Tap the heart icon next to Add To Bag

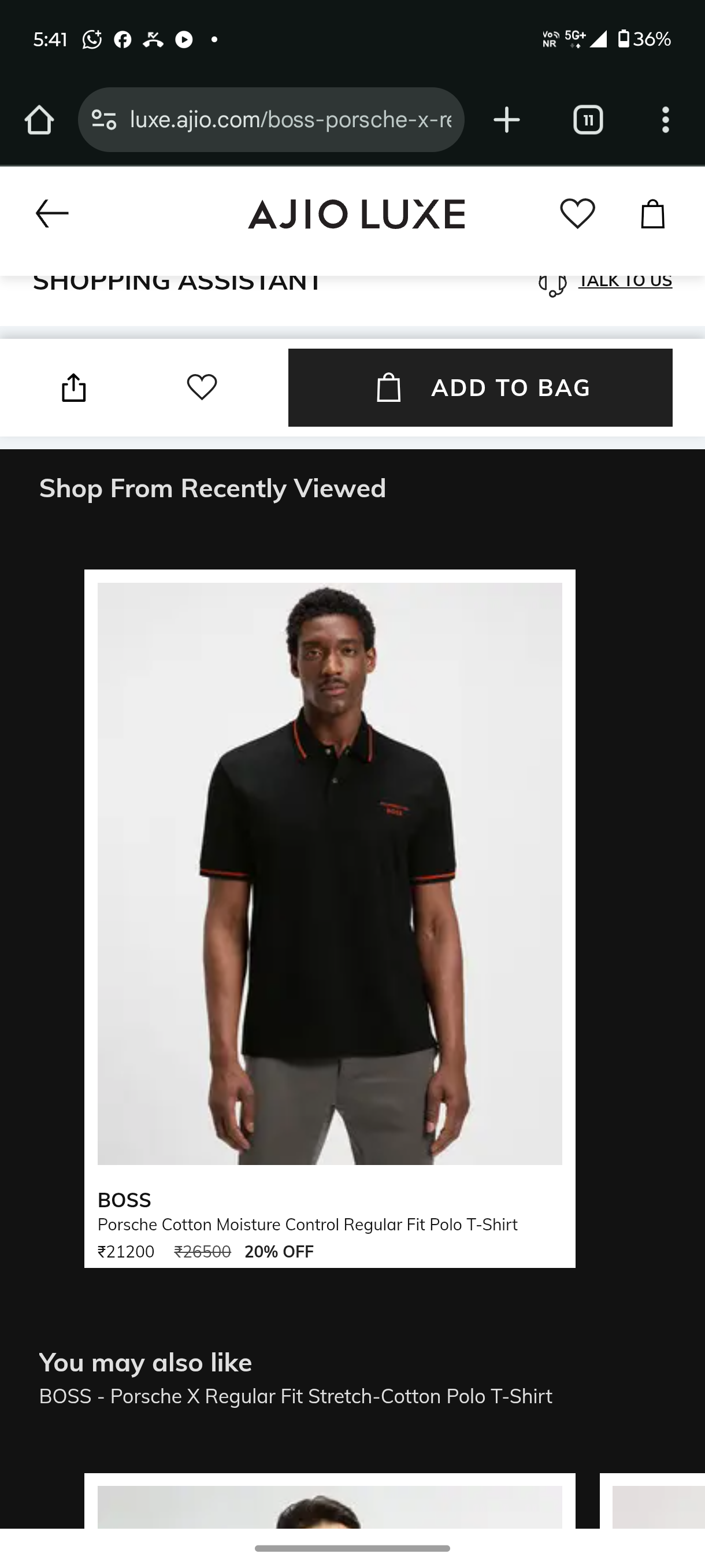[201, 387]
